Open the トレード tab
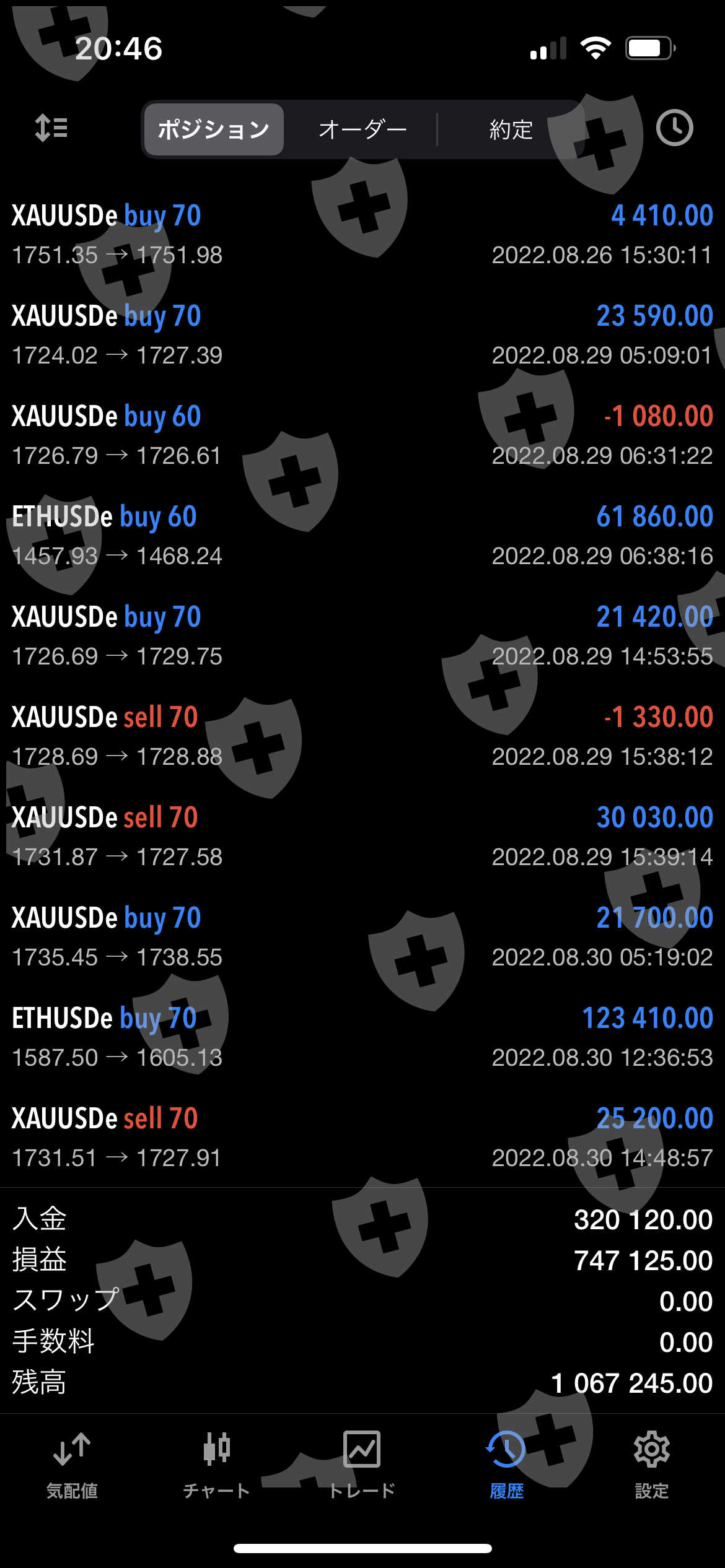The width and height of the screenshot is (725, 1568). (x=362, y=1464)
